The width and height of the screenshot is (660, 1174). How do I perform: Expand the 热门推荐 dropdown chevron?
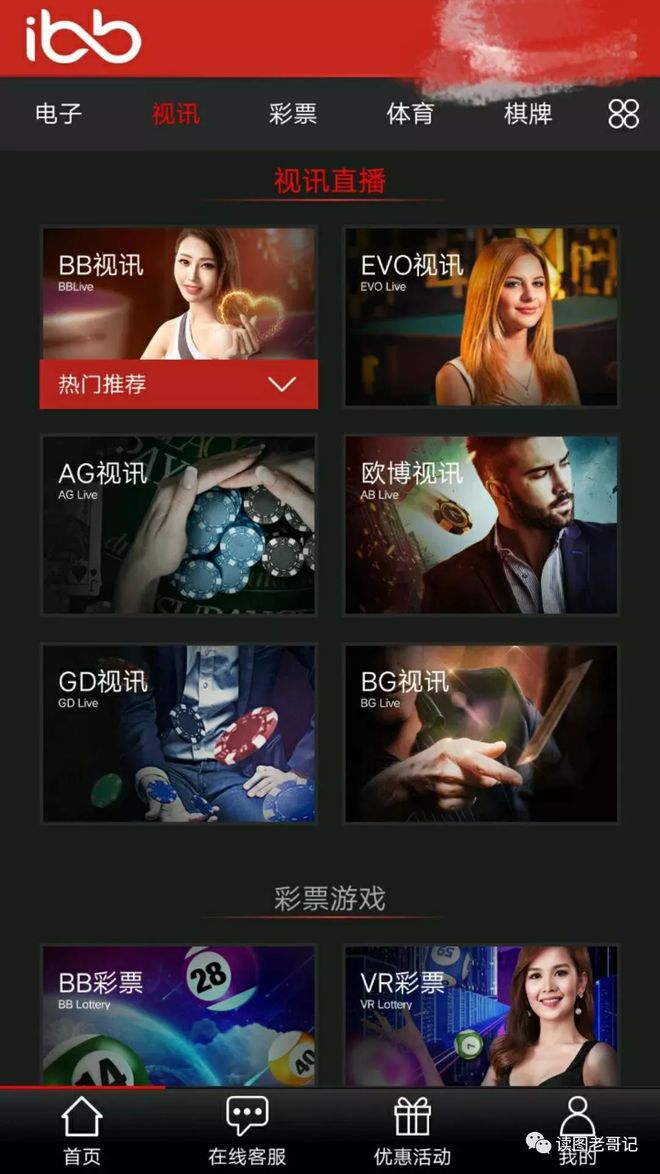[282, 384]
